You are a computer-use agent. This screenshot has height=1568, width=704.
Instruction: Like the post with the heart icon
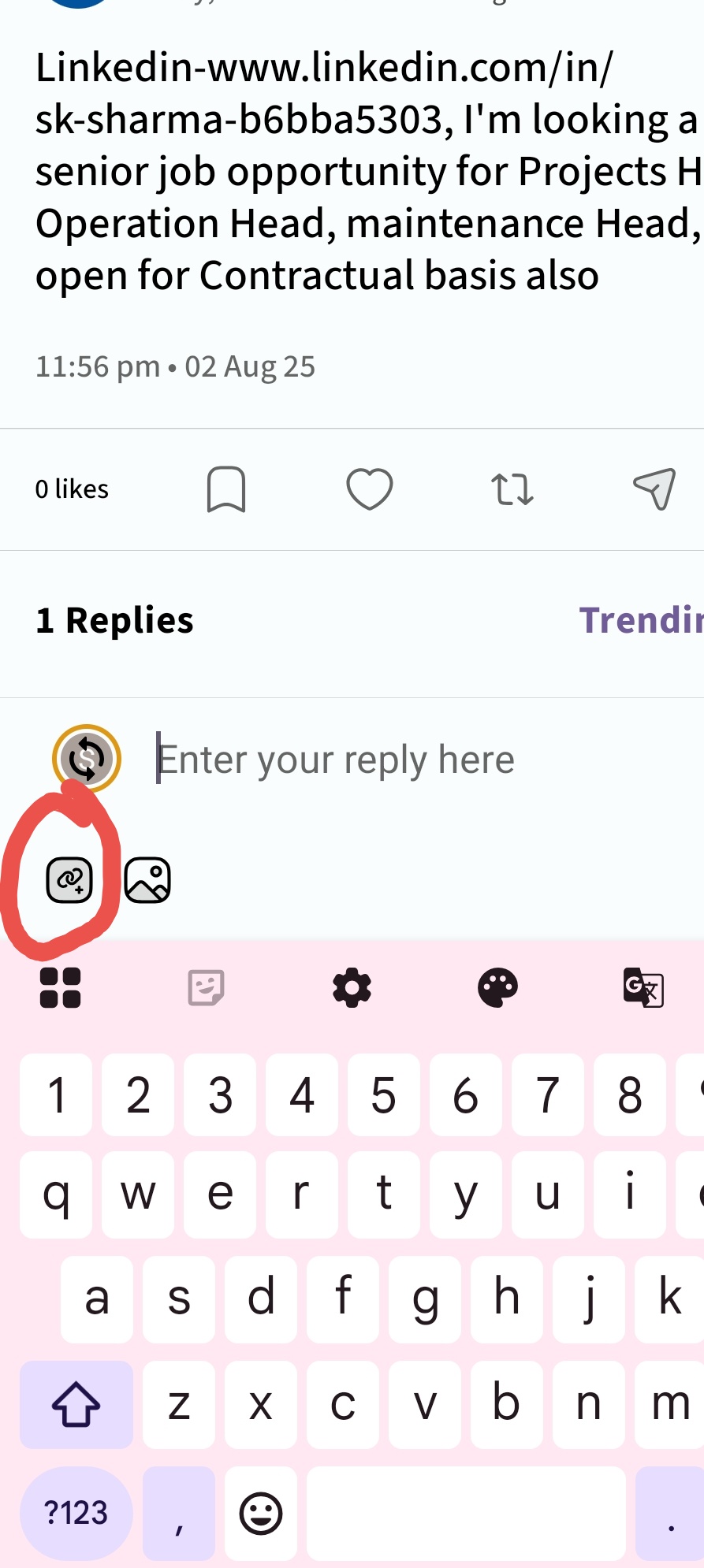(x=369, y=489)
